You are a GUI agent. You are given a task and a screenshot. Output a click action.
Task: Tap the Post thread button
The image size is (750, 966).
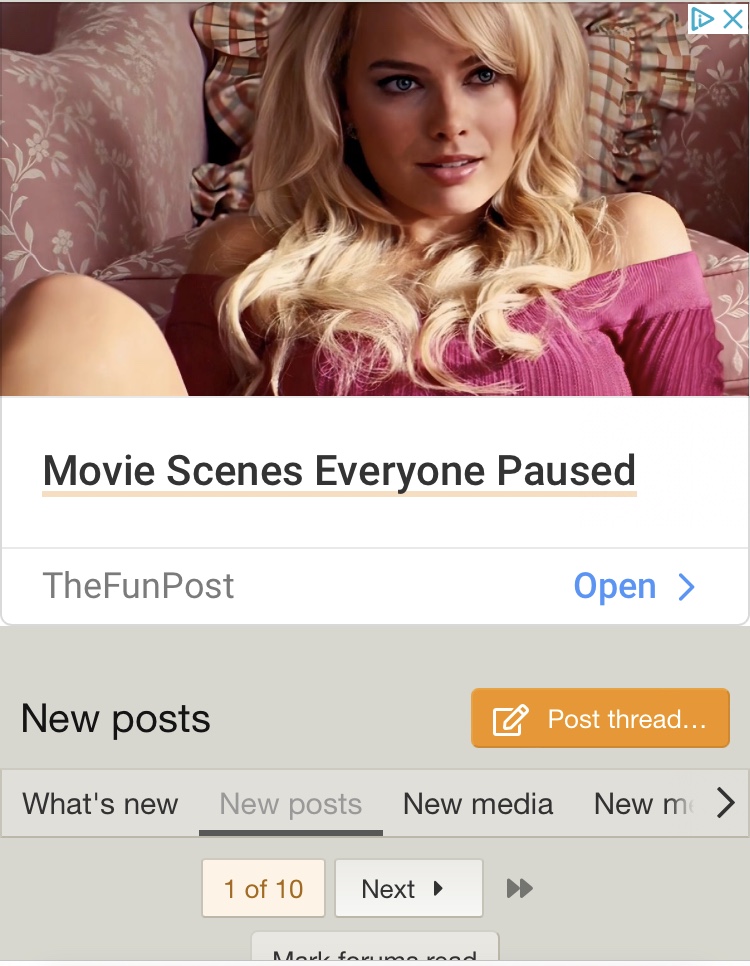[x=600, y=719]
